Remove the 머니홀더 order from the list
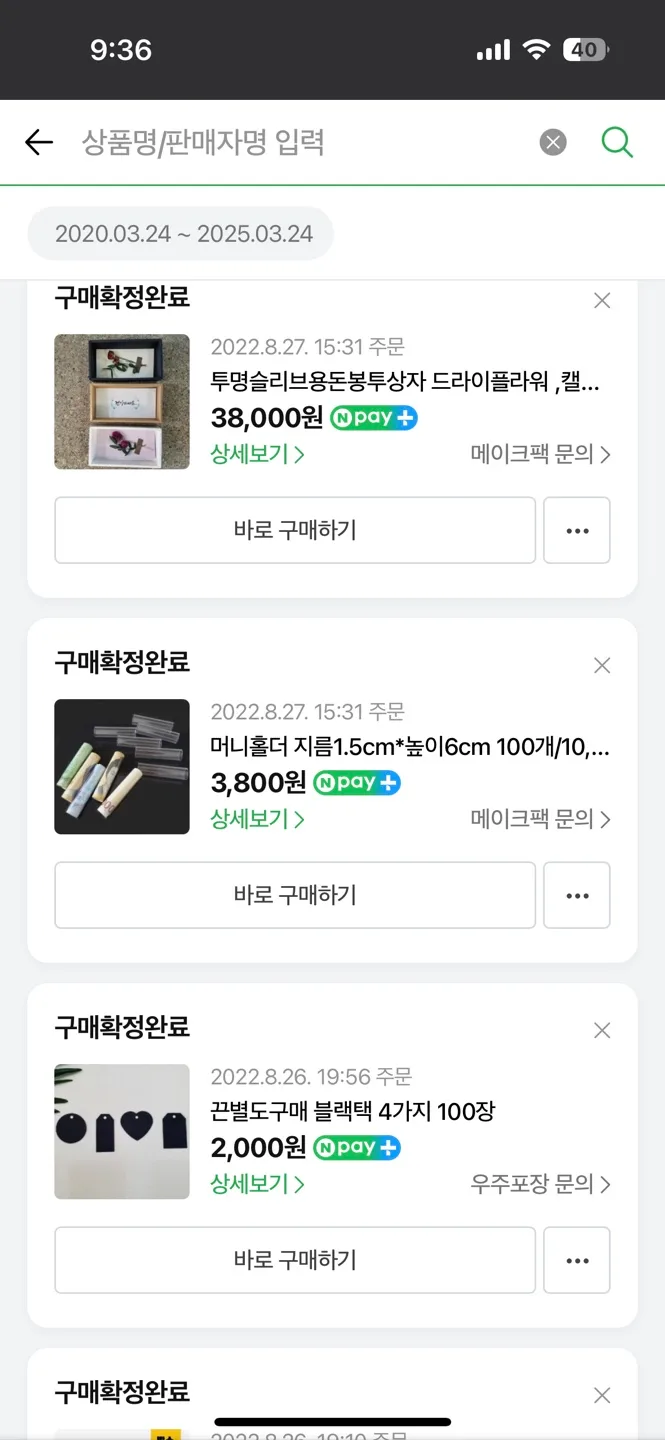The width and height of the screenshot is (665, 1440). pyautogui.click(x=602, y=665)
